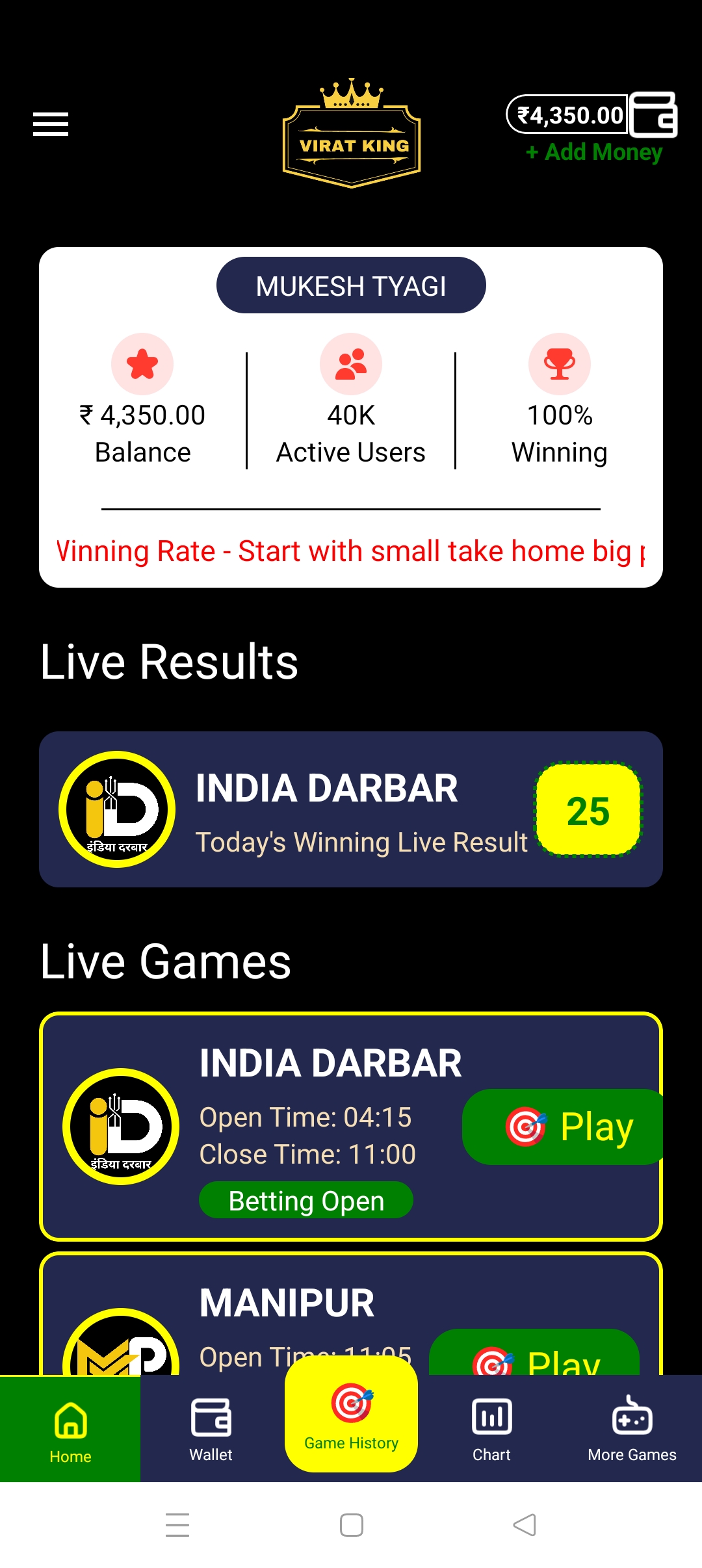Tap + Add Money link
This screenshot has width=702, height=1568.
[x=594, y=152]
